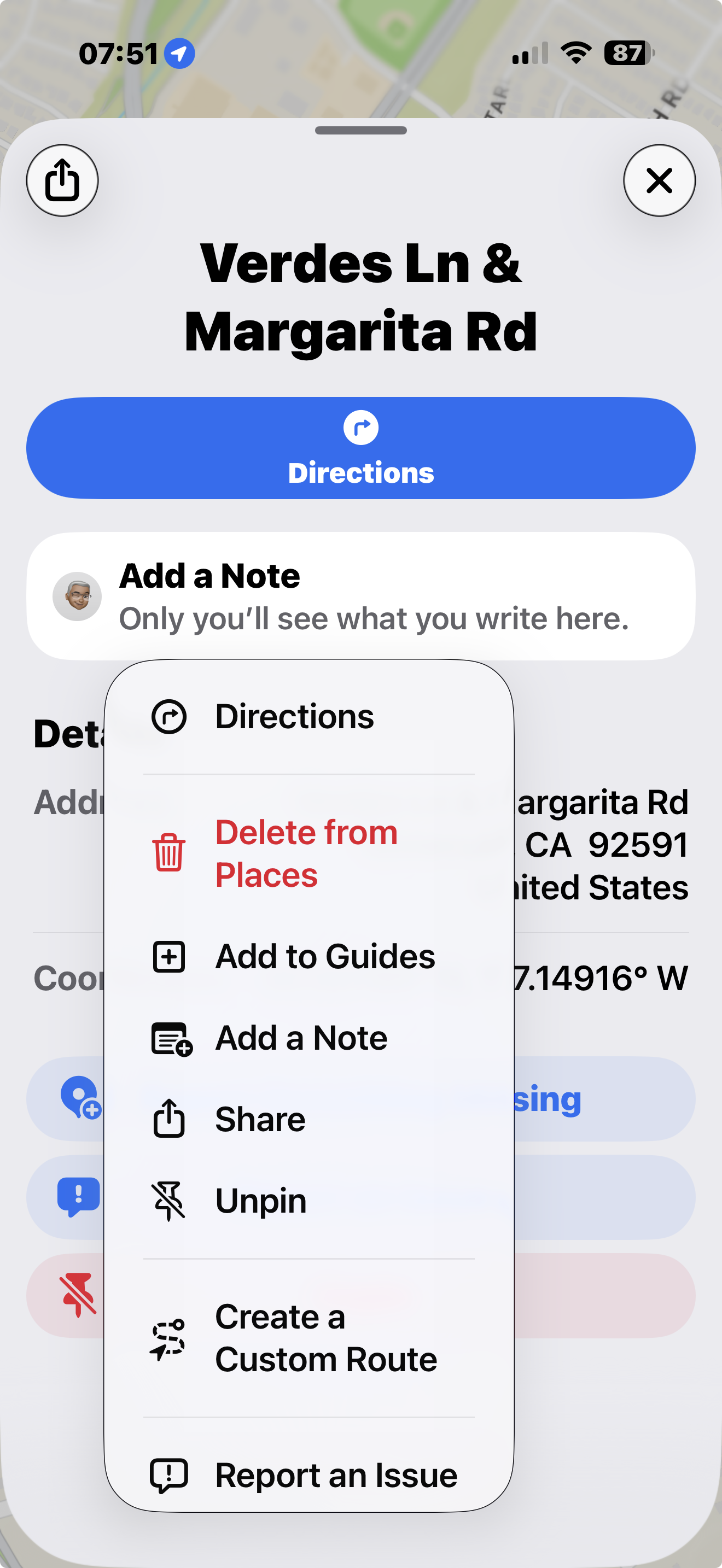Pick Add a Note from the menu

pos(309,1038)
